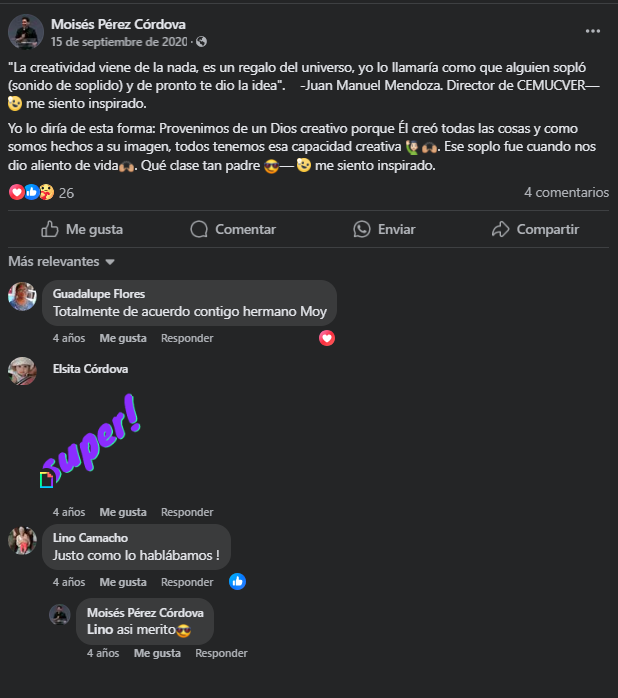Screen dimensions: 618x698
Task: Like the post with Me gusta
Action: pos(82,229)
